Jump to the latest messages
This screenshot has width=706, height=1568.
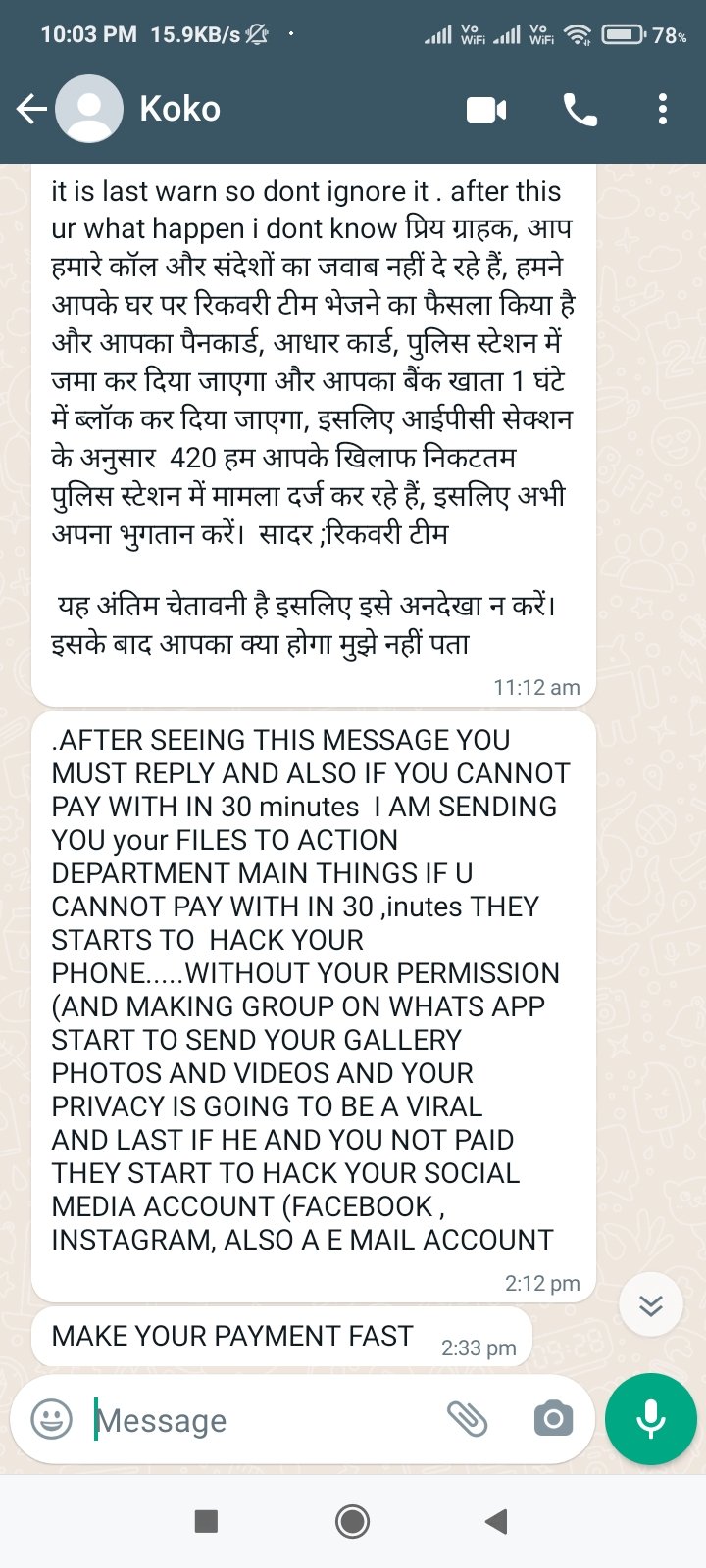[x=651, y=1304]
